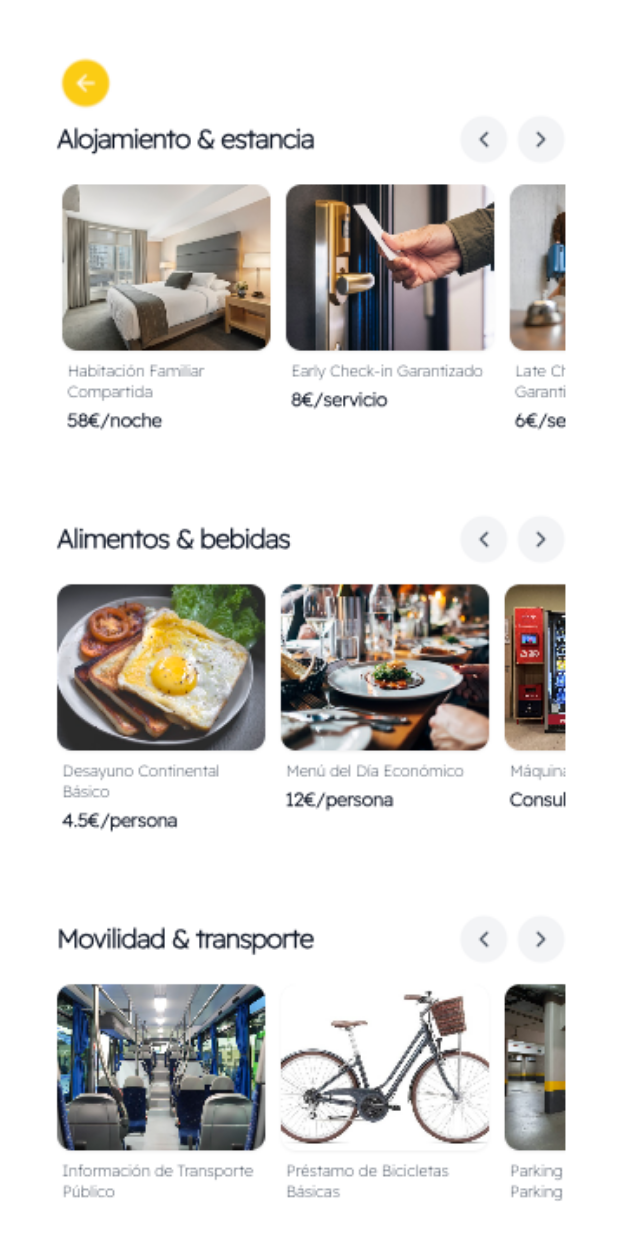620x1240 pixels.
Task: Open the Menú del Día Económico card
Action: point(385,667)
